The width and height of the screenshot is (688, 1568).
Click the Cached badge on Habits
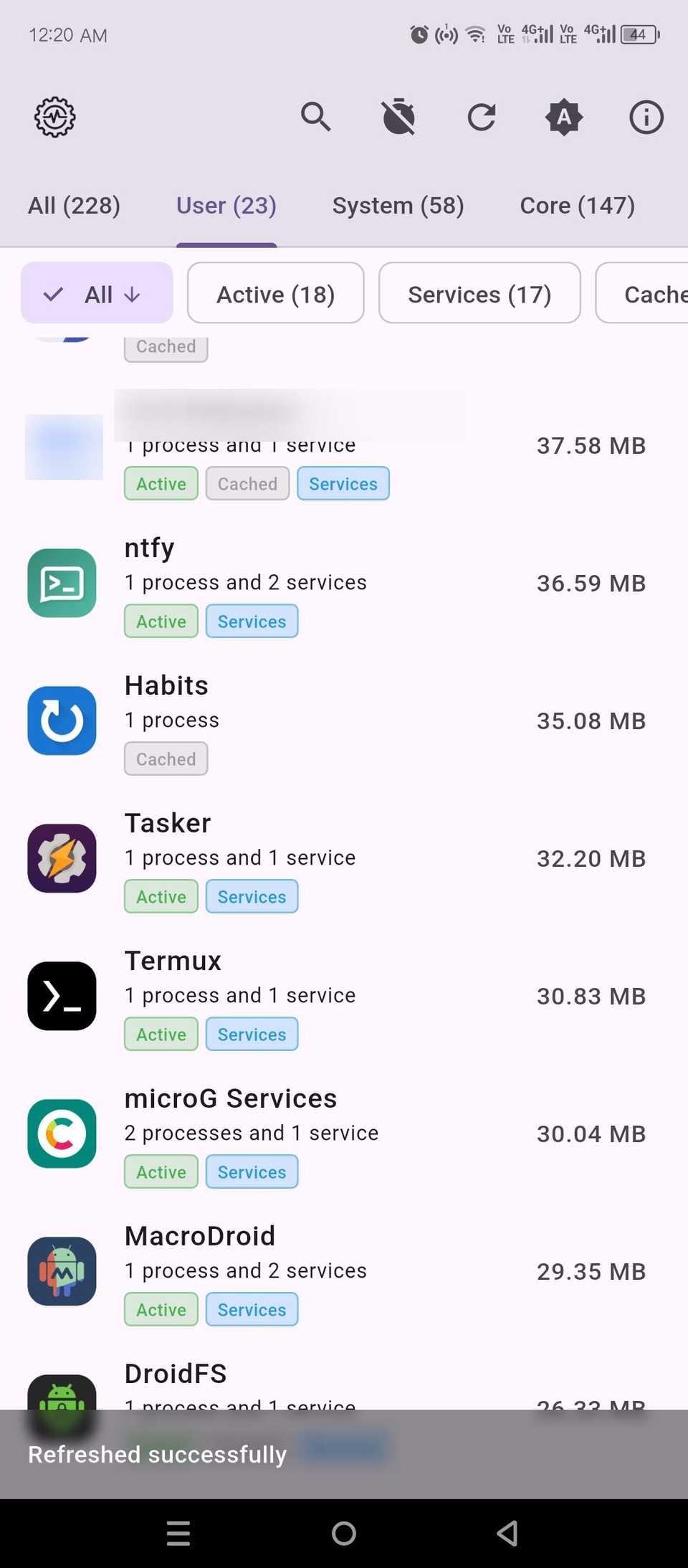(x=166, y=759)
